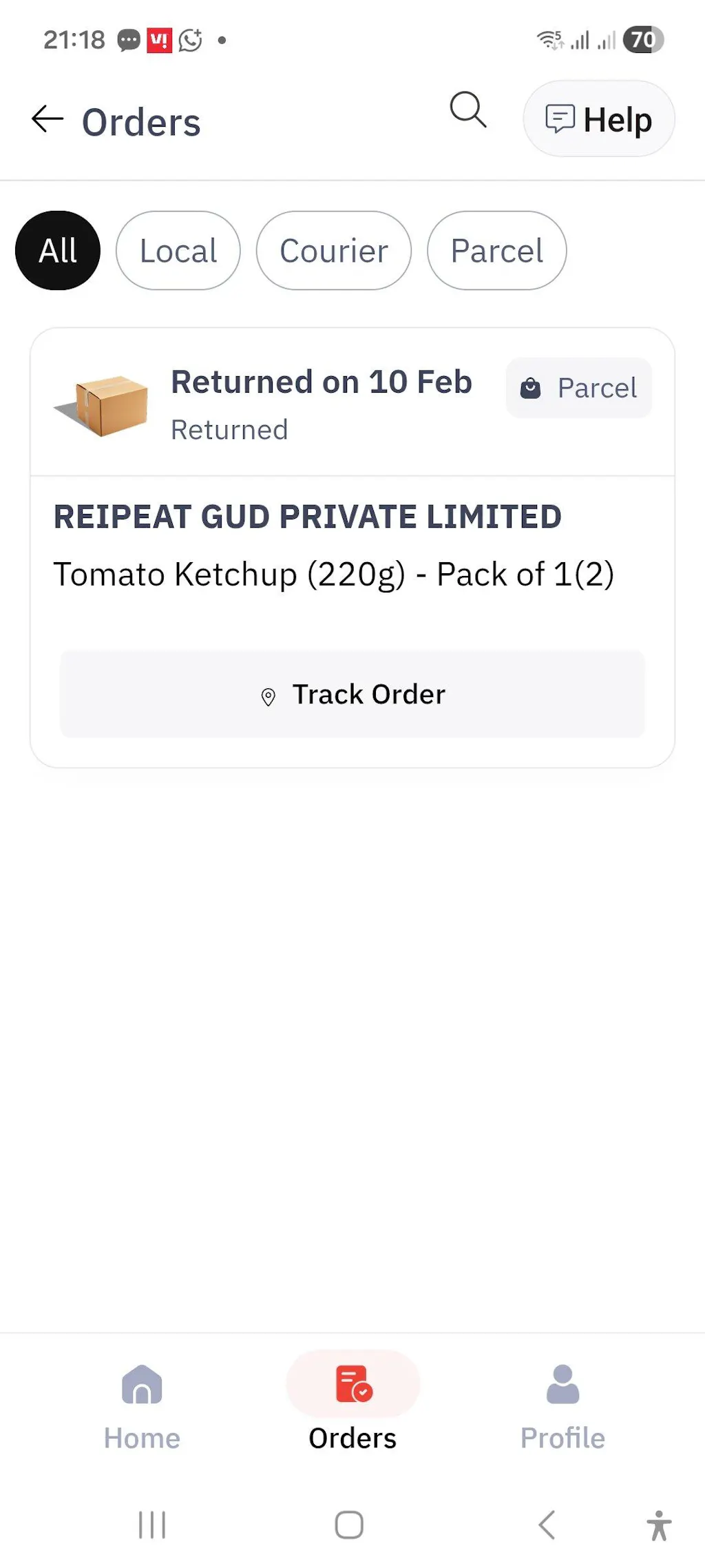Viewport: 705px width, 1568px height.
Task: Open recent apps from the navigation bar
Action: [152, 1525]
